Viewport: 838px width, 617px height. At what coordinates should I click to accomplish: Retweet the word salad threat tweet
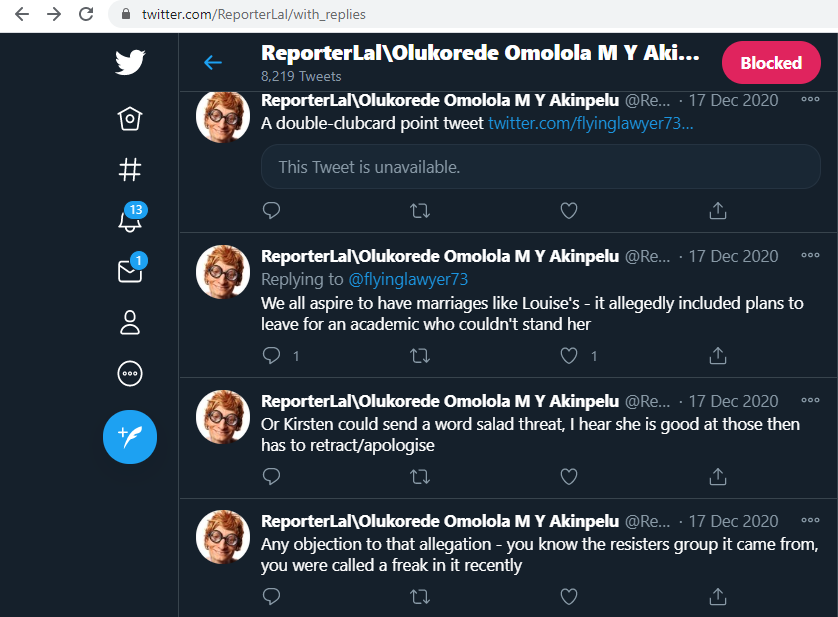pyautogui.click(x=420, y=476)
